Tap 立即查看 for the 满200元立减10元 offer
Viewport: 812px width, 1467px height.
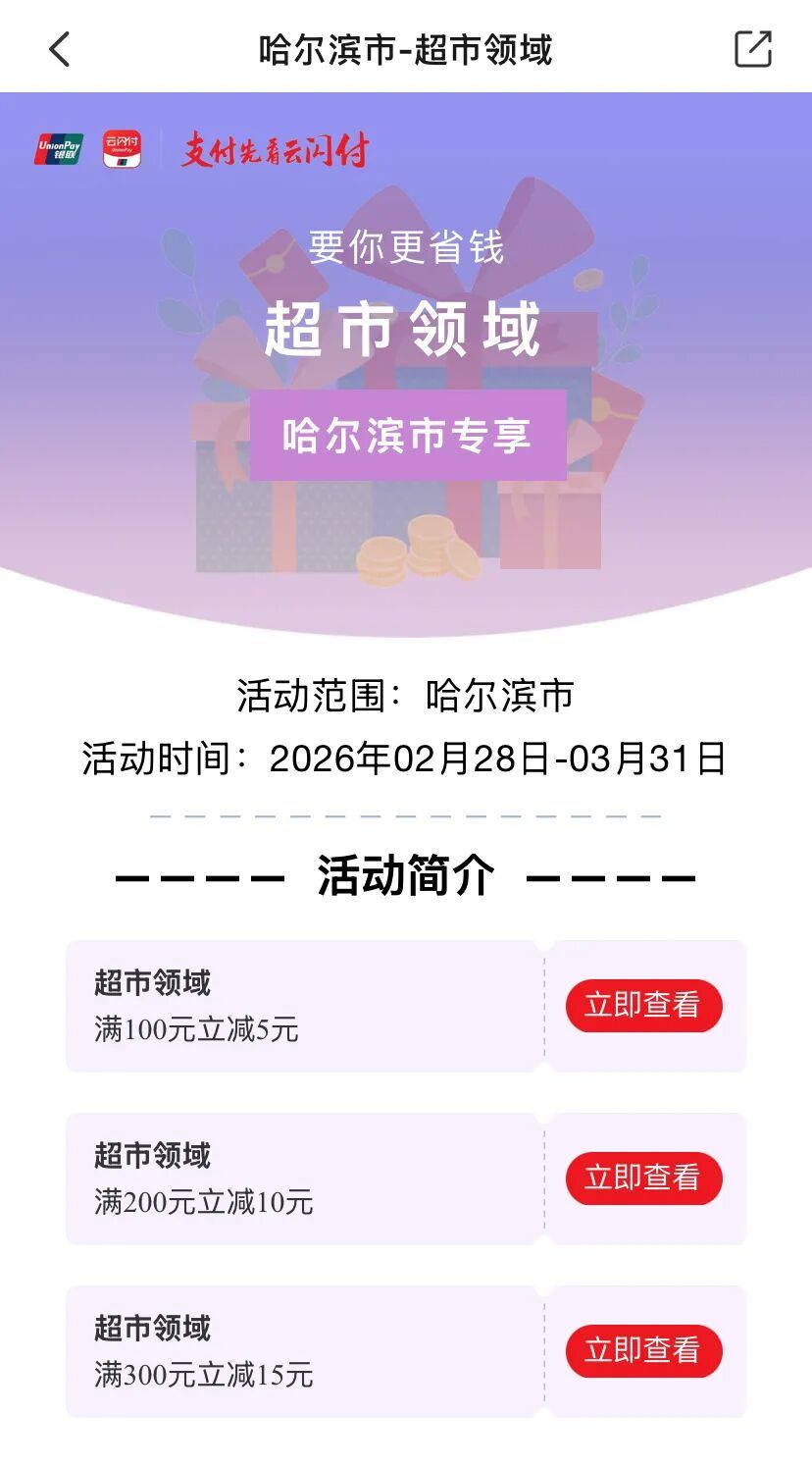click(643, 1178)
